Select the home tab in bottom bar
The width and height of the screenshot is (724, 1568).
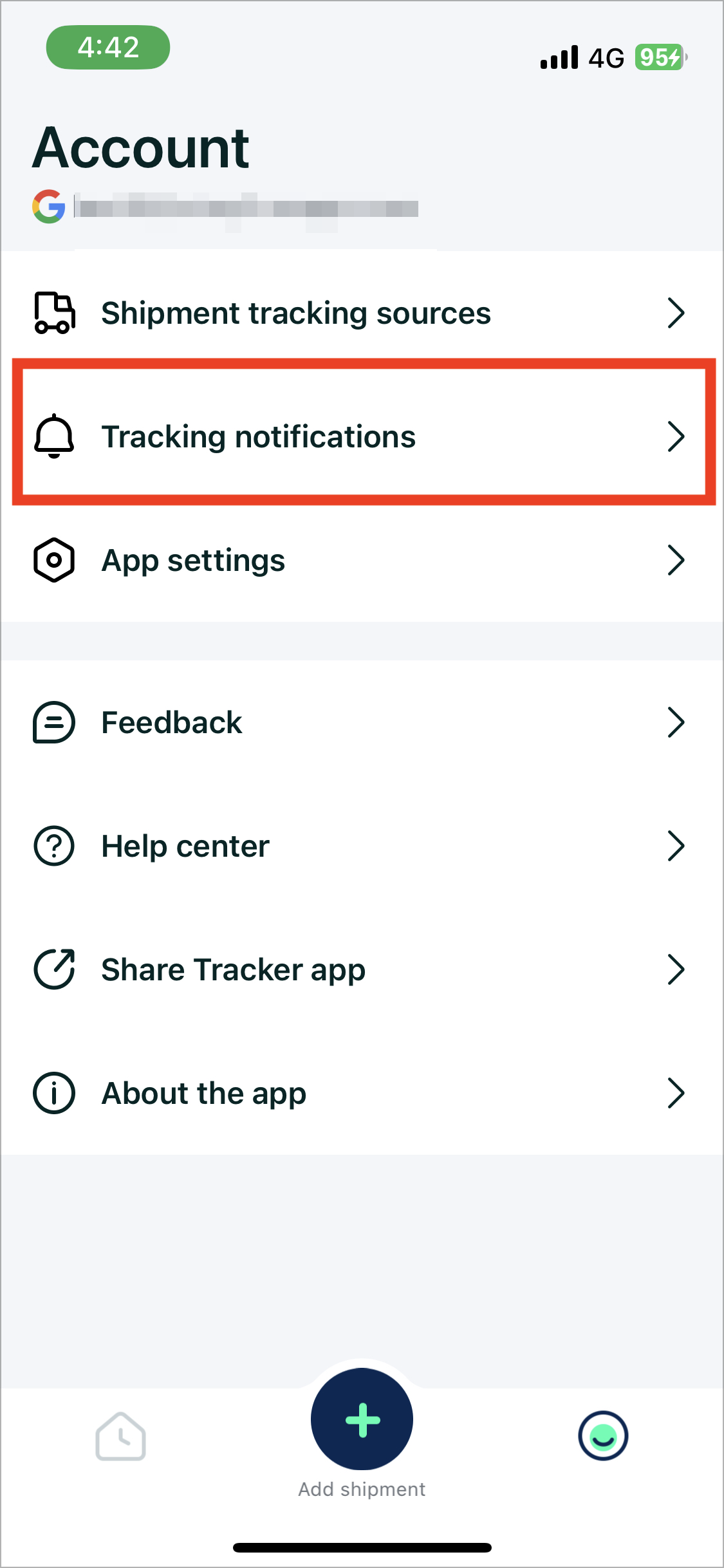point(120,1437)
